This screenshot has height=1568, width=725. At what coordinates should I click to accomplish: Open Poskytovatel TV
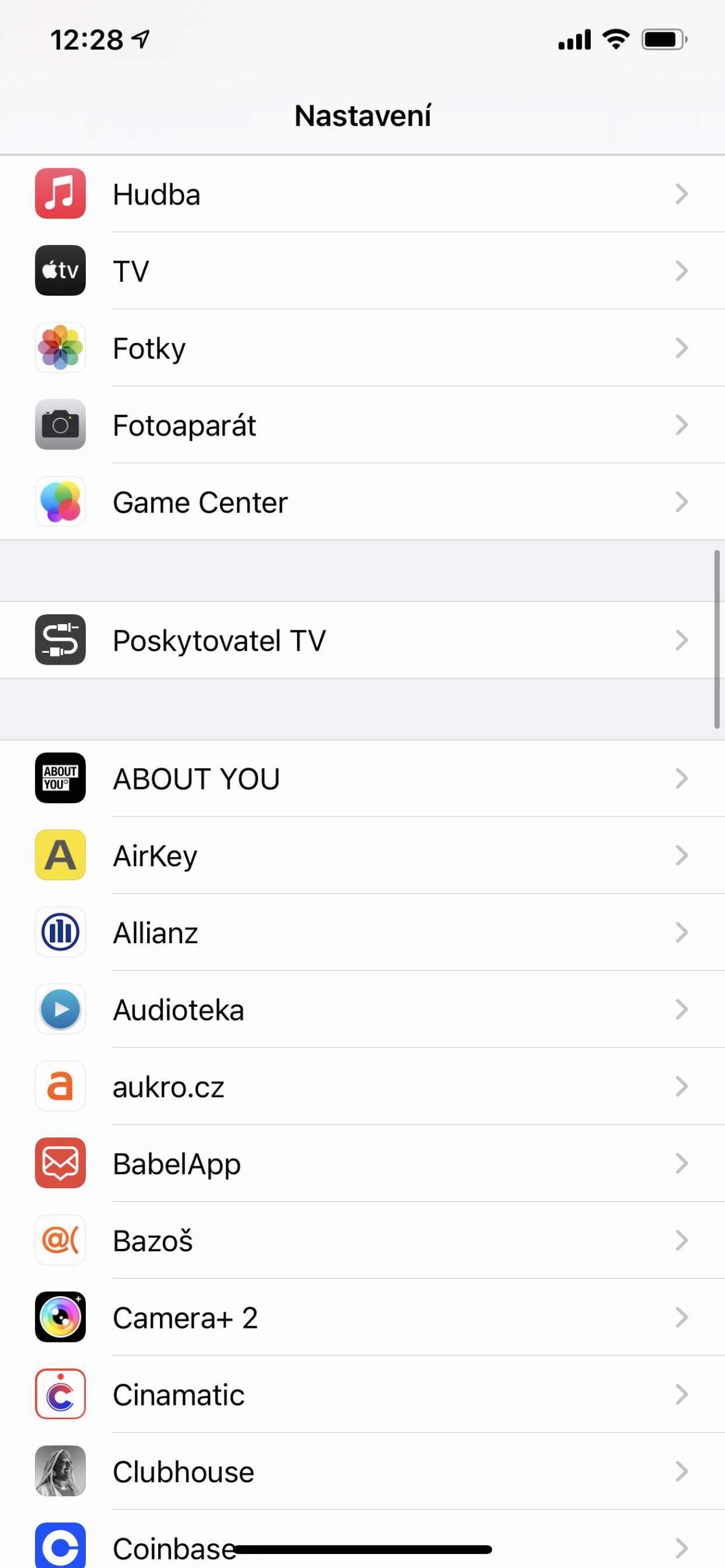tap(362, 640)
